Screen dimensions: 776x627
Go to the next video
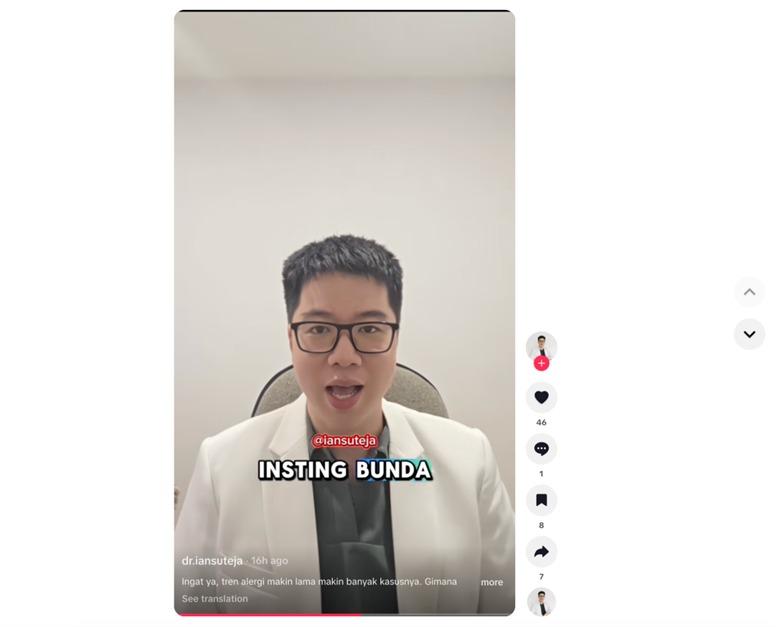(x=749, y=334)
